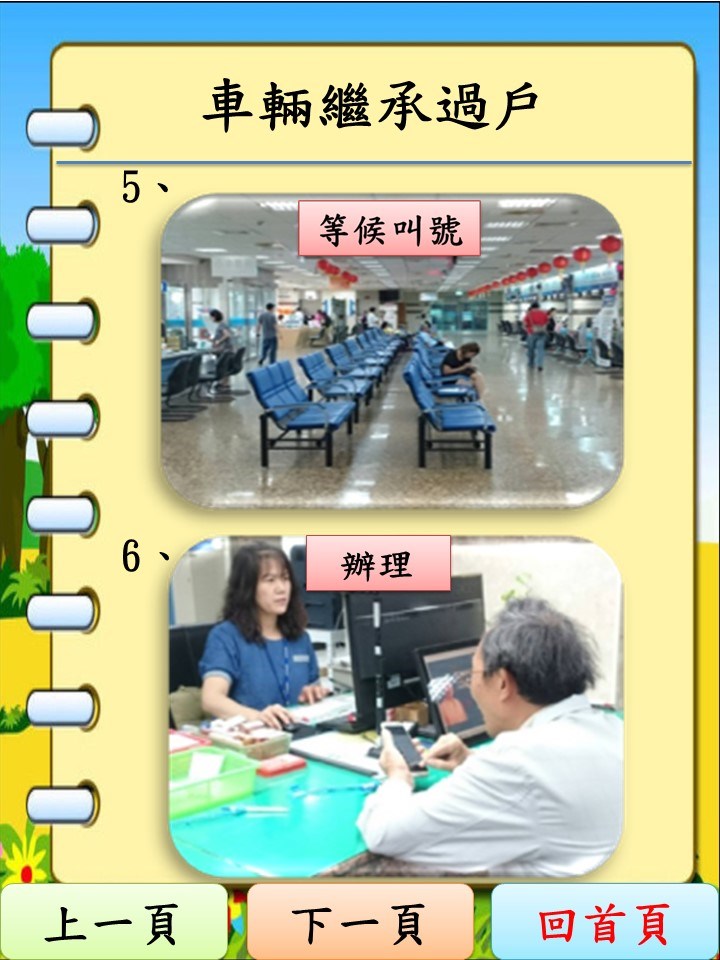720x960 pixels.
Task: Return to home page 回首頁
Action: pyautogui.click(x=605, y=922)
